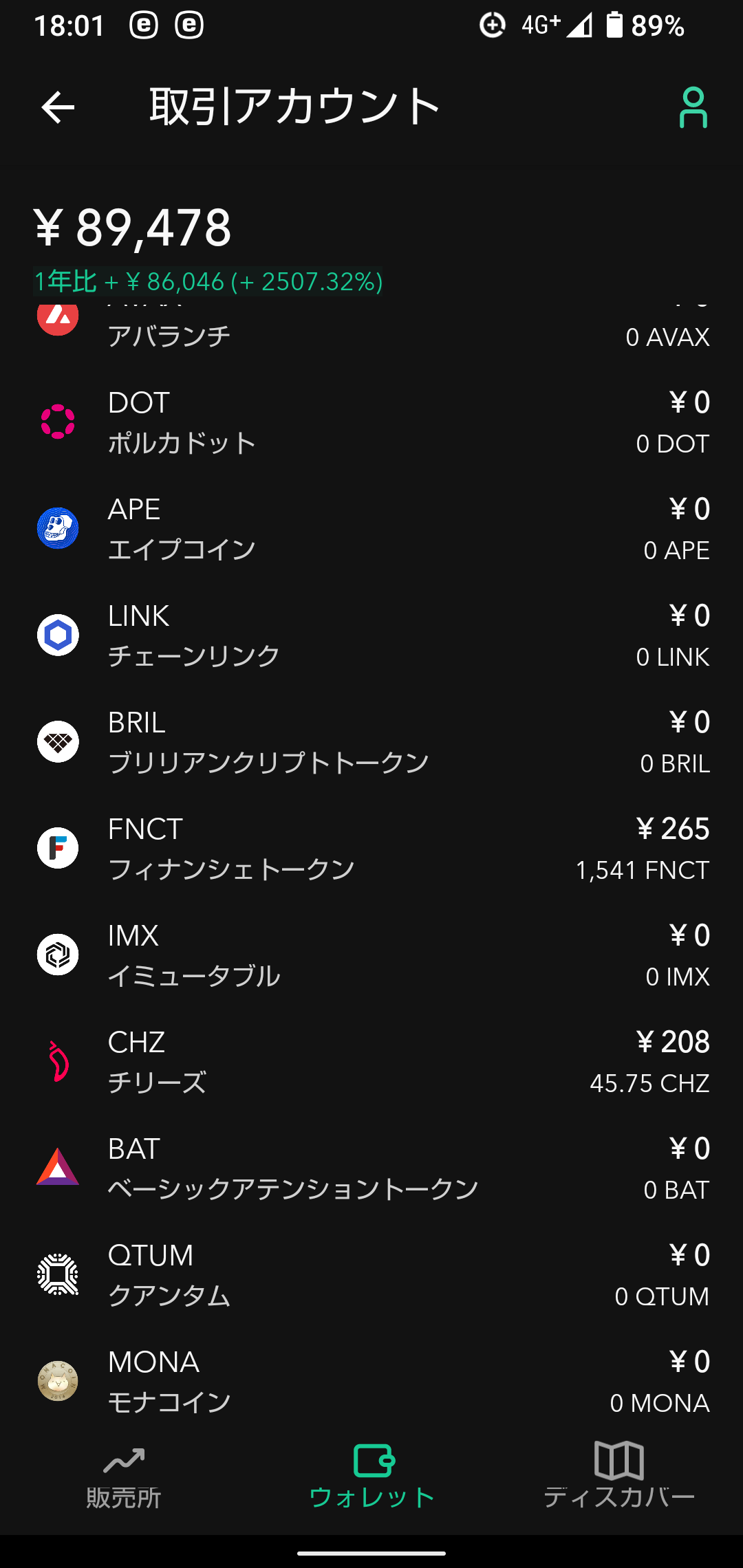The image size is (743, 1568).
Task: Switch to the 販売所 tab
Action: tap(124, 1476)
